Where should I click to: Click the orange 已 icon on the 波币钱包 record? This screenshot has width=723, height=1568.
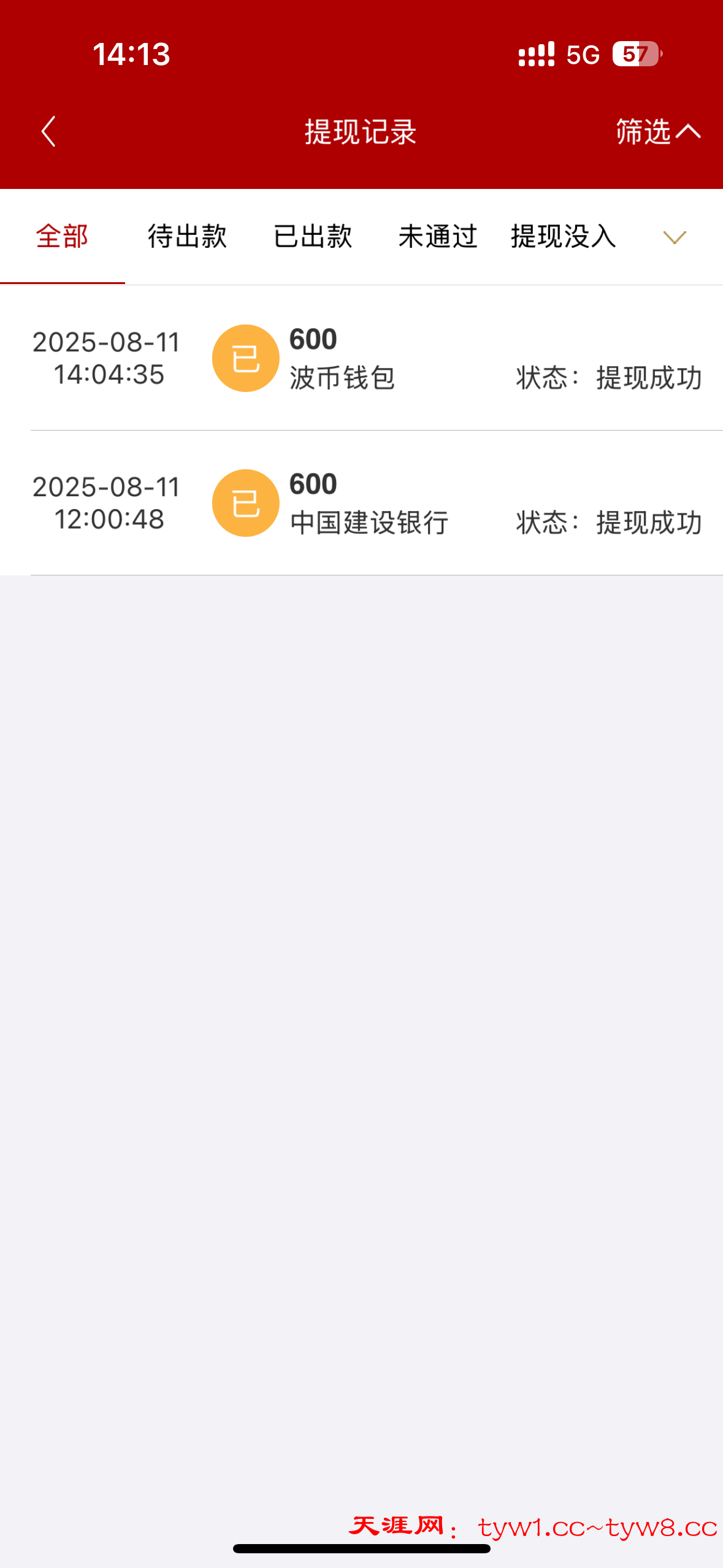(x=245, y=359)
